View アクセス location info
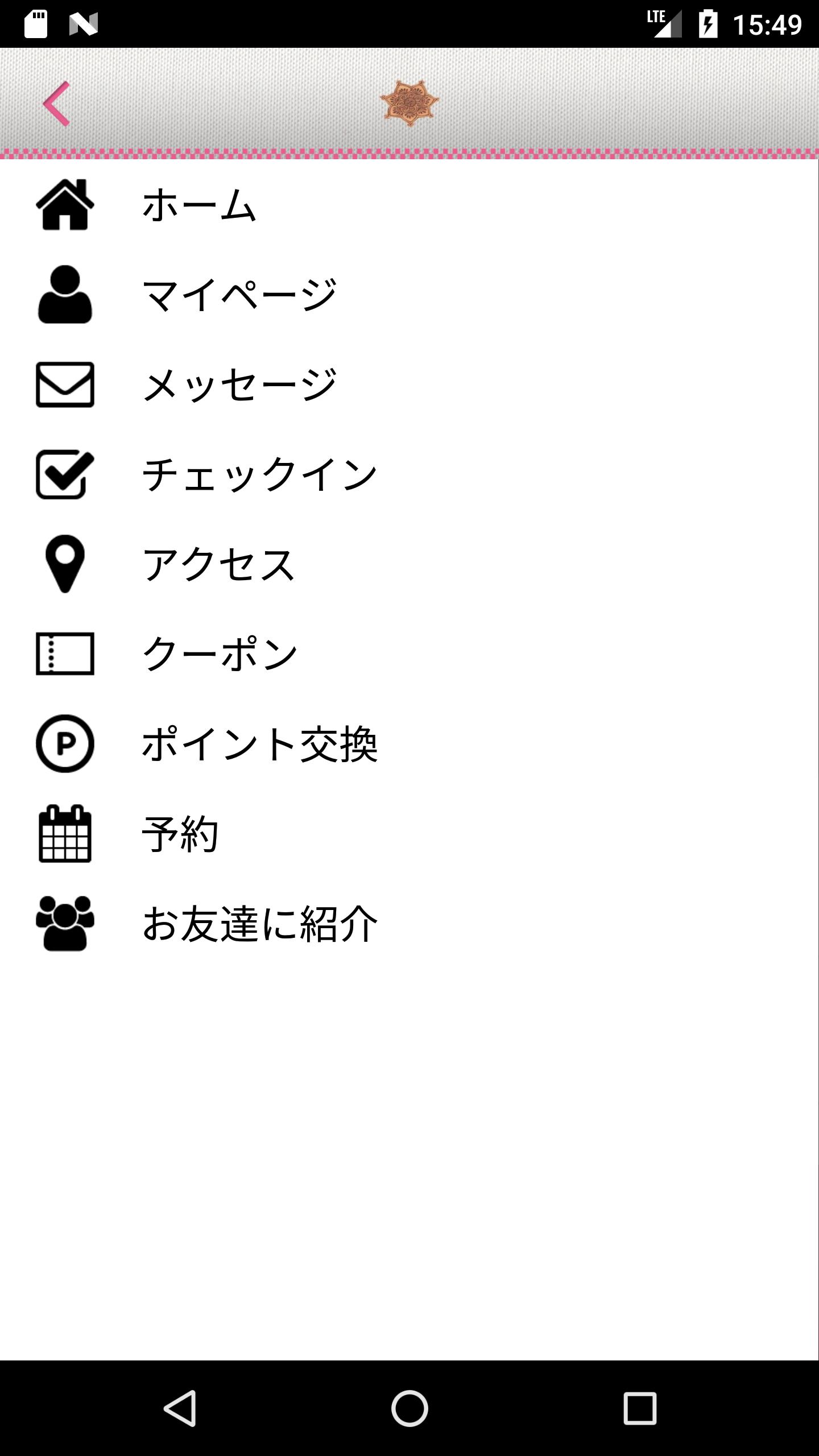Screen dimensions: 819x1456 [219, 564]
